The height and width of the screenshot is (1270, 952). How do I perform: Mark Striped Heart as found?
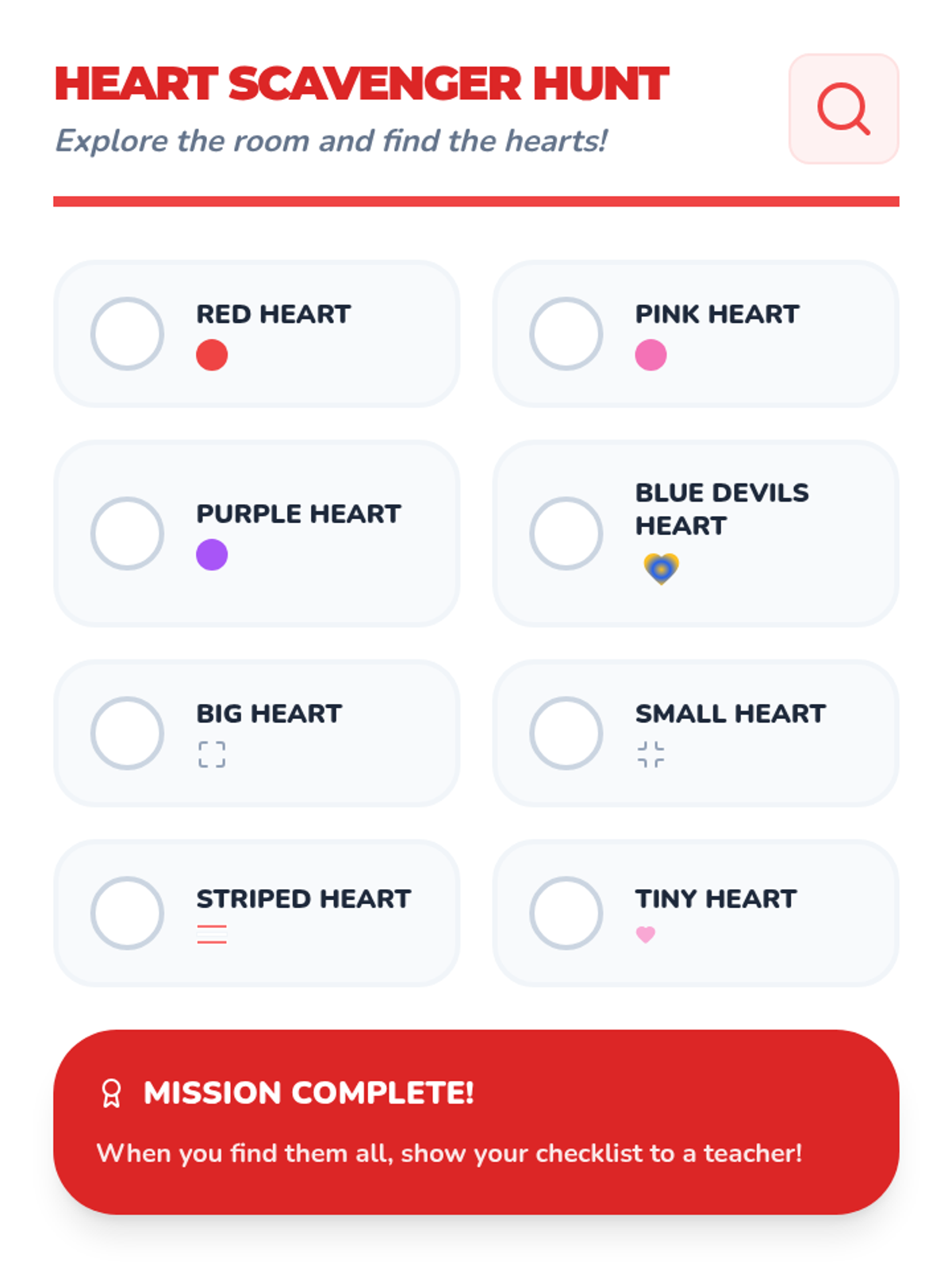[x=127, y=913]
